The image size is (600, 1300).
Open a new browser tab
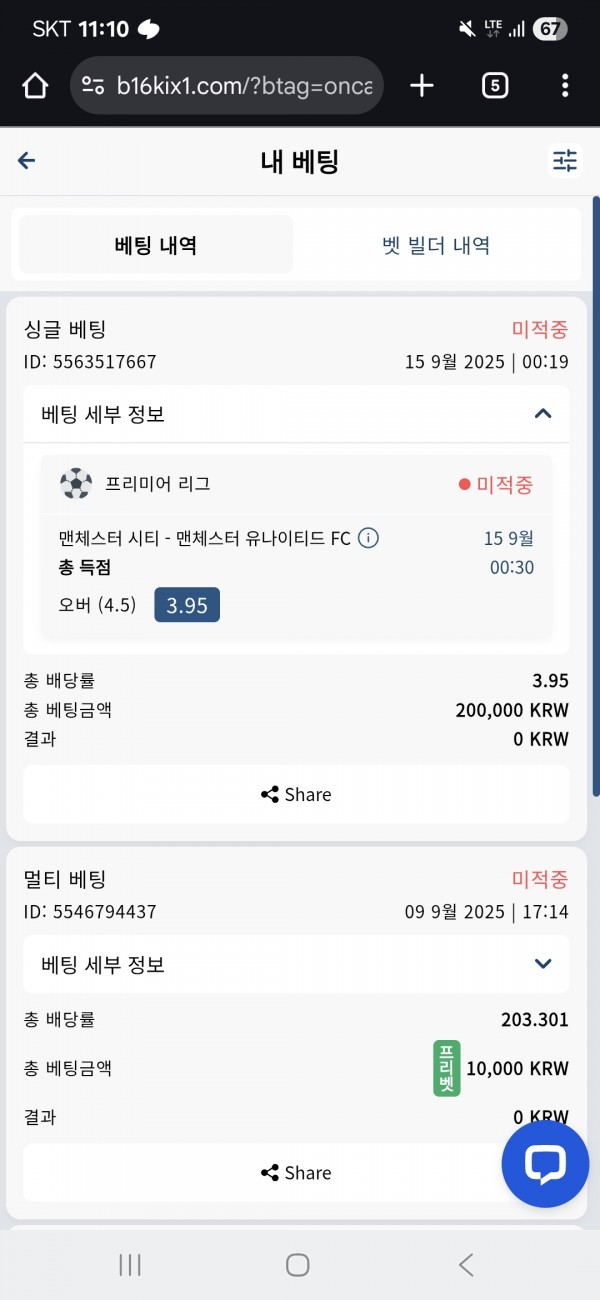coord(422,86)
